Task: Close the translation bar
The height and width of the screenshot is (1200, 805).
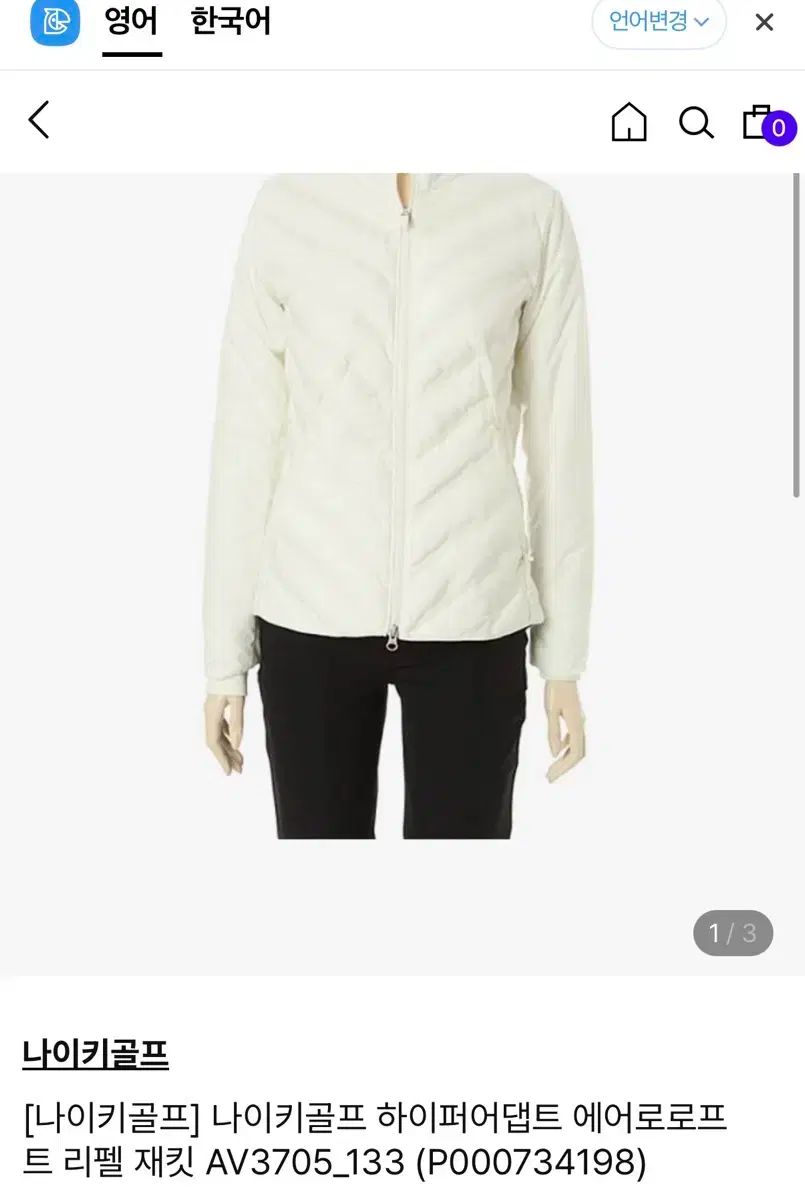Action: (x=764, y=22)
